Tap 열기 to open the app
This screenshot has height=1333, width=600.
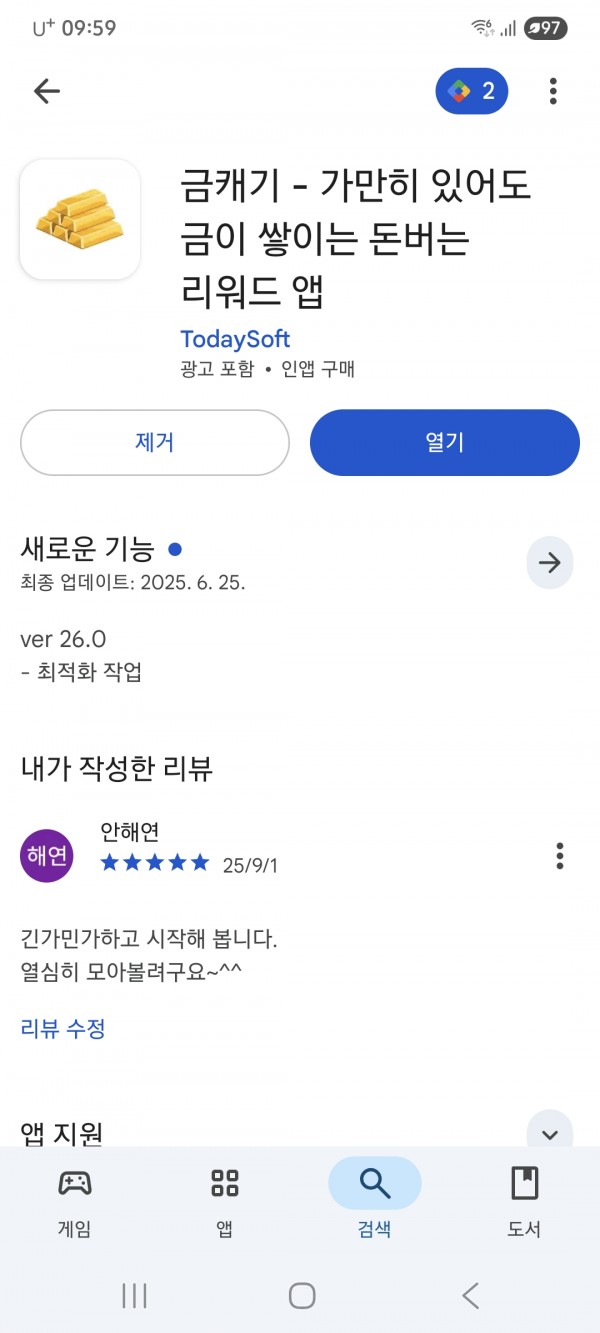(x=445, y=442)
